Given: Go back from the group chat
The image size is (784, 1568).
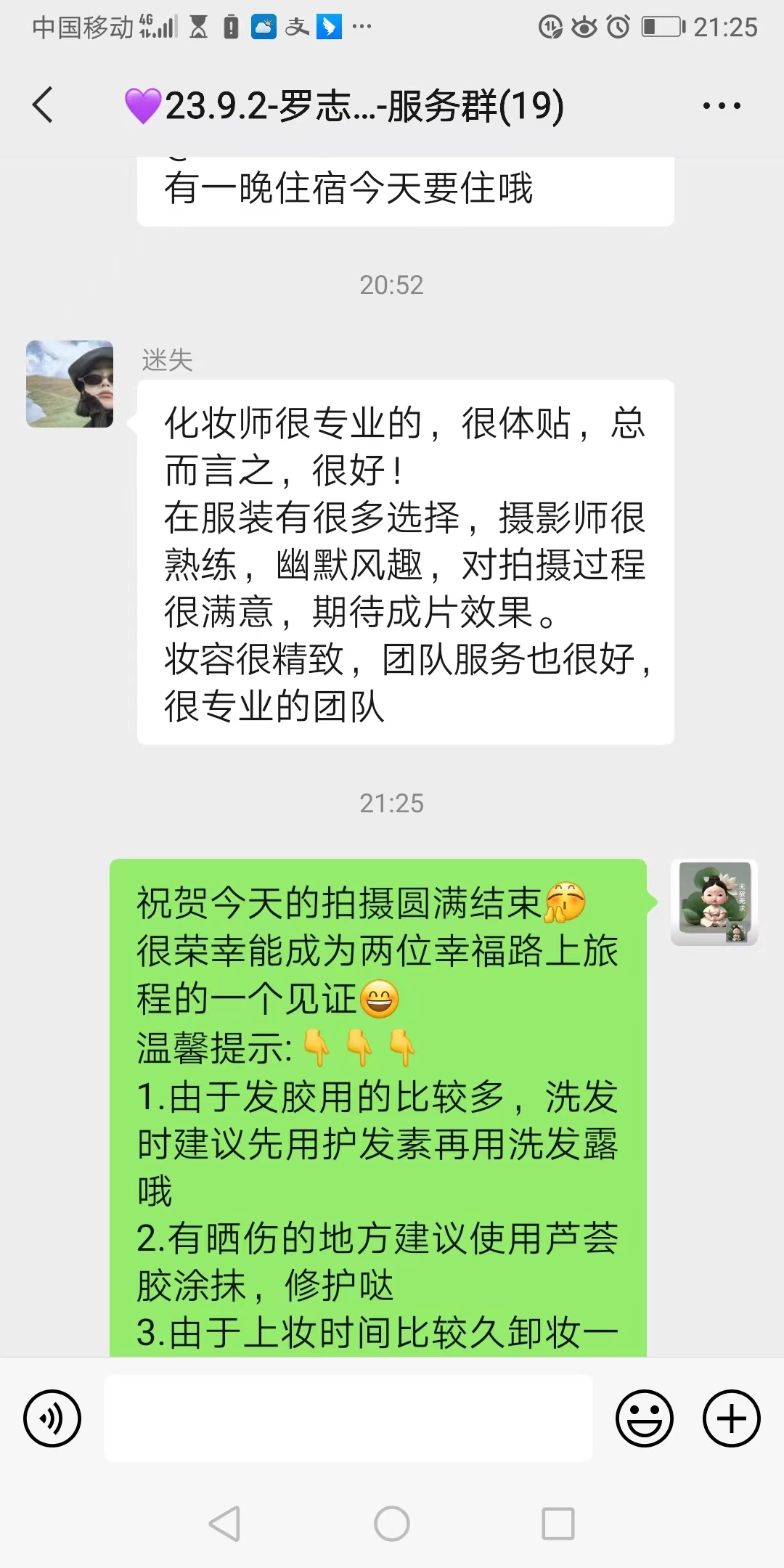Looking at the screenshot, I should click(44, 105).
